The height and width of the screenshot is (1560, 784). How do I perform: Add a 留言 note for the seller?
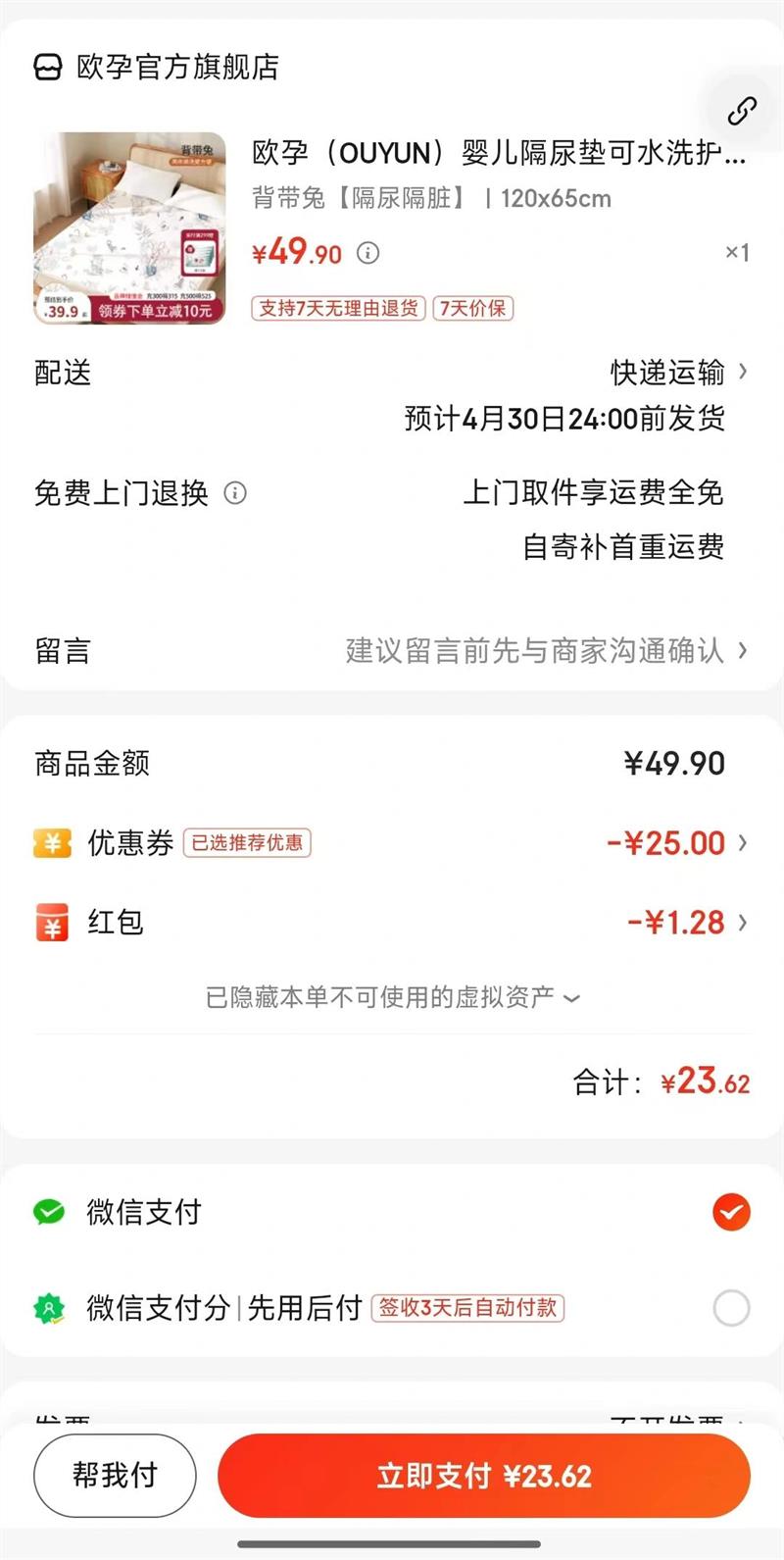[x=544, y=650]
